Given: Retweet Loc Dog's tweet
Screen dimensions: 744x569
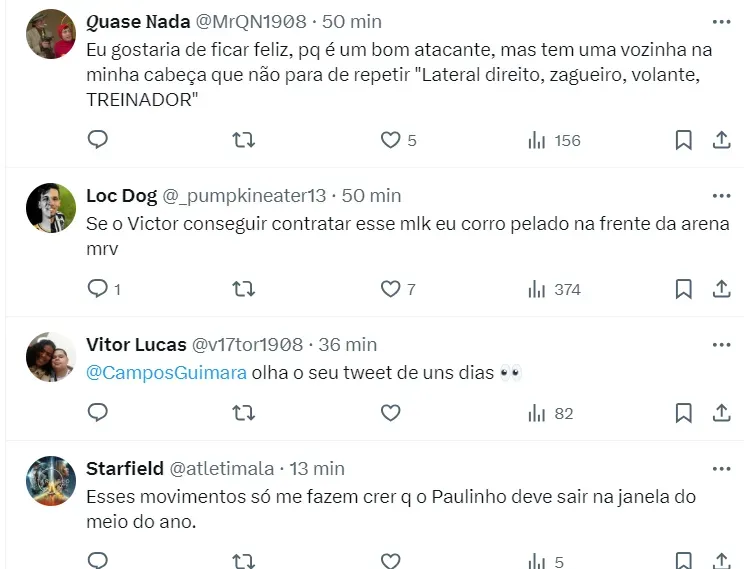Looking at the screenshot, I should [x=243, y=289].
